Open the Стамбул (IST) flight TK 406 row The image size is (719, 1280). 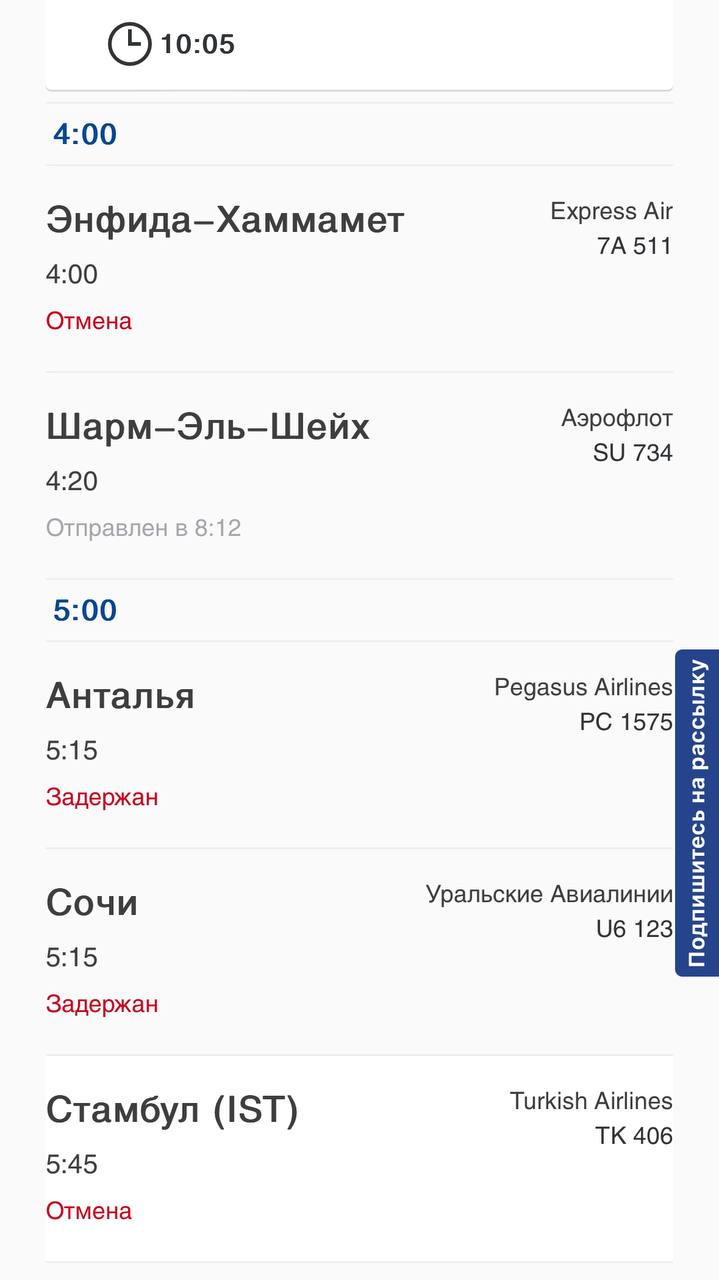359,1159
